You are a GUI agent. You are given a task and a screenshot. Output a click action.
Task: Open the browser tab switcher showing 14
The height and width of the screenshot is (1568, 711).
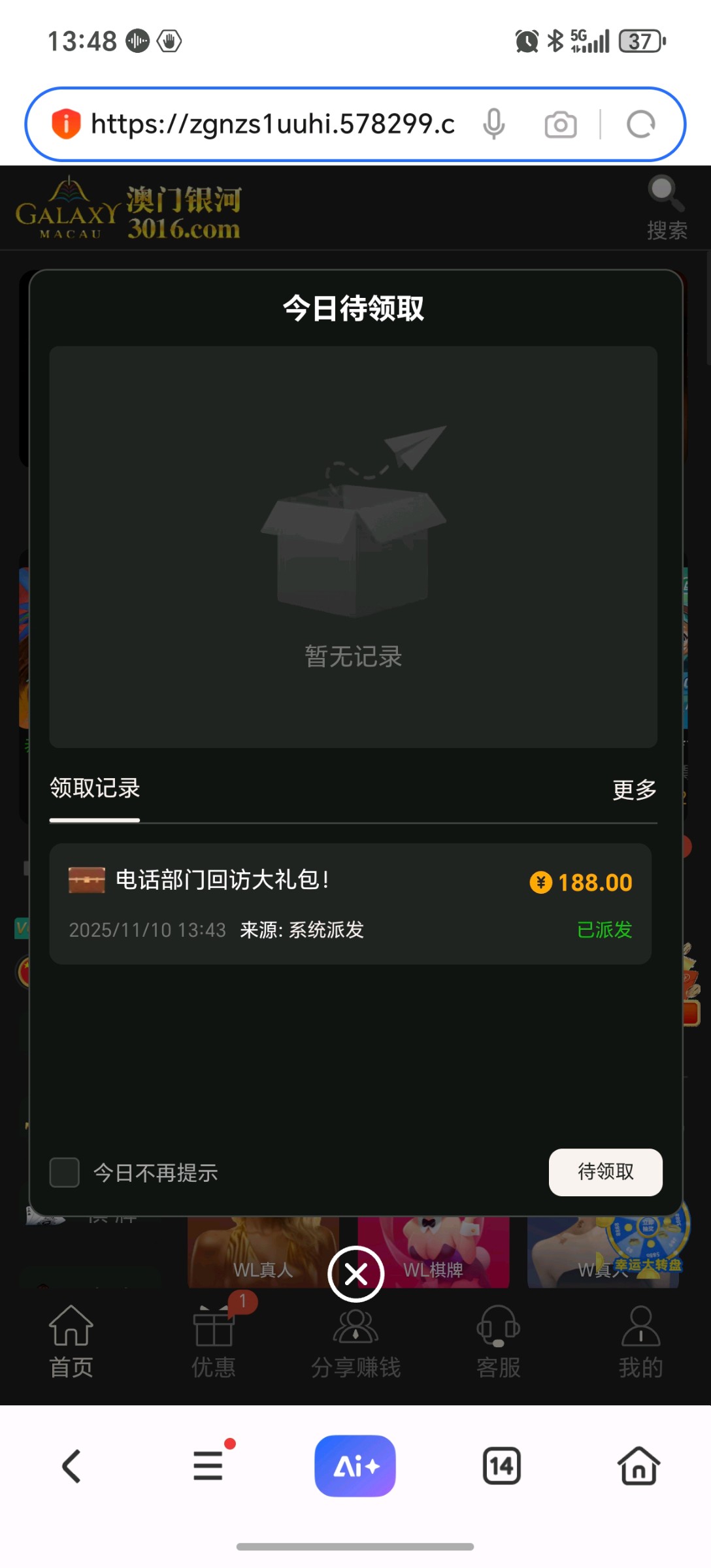pyautogui.click(x=501, y=1465)
